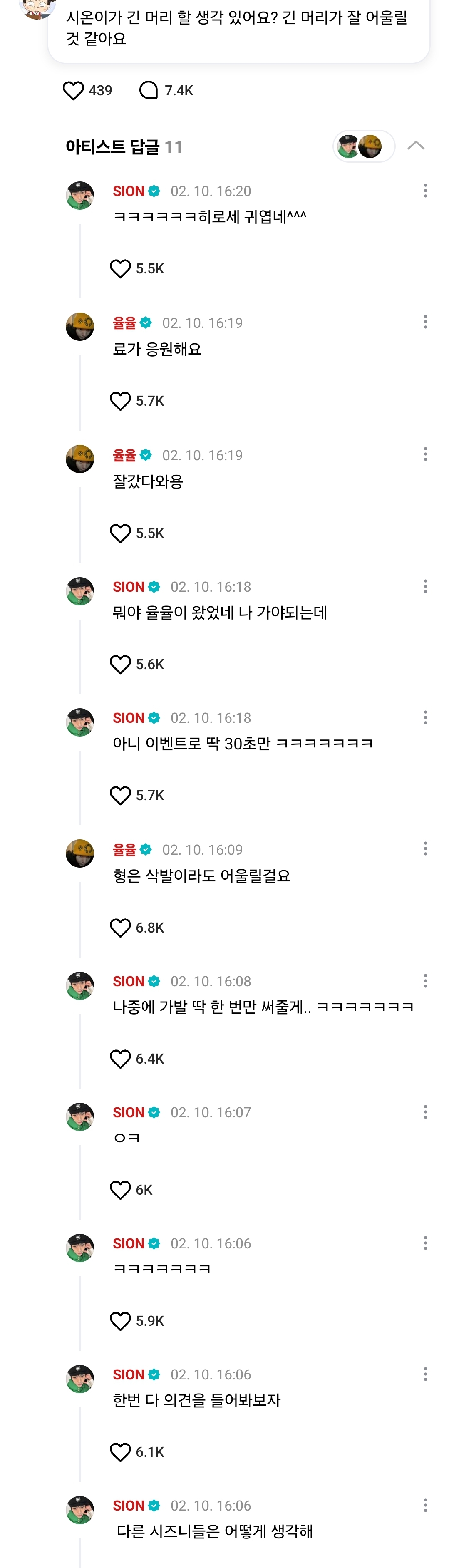Screen dimensions: 449x1568
Task: Open comments on the post showing 7.4K
Action: coord(149,91)
